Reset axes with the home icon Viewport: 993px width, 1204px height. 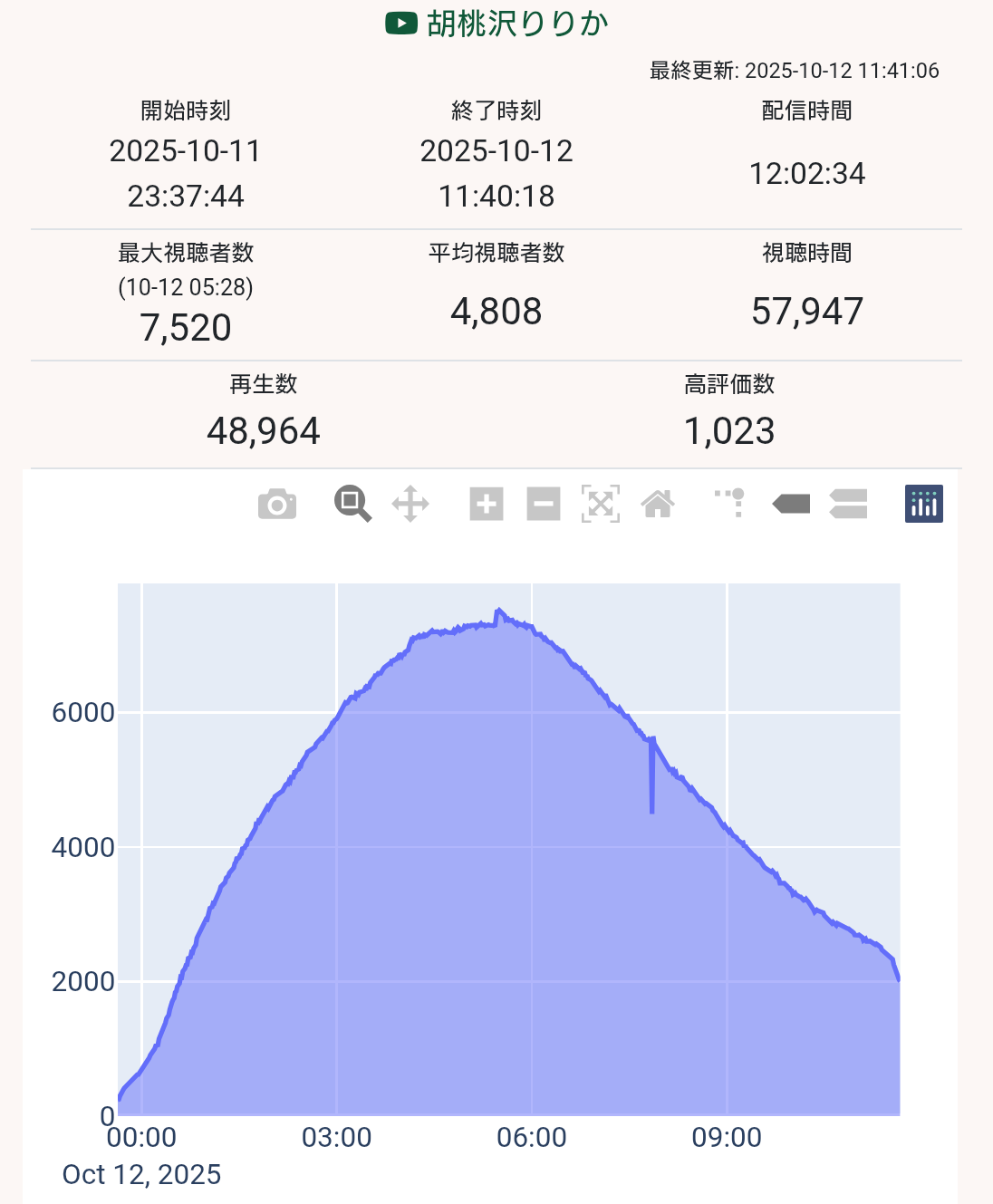pyautogui.click(x=658, y=505)
